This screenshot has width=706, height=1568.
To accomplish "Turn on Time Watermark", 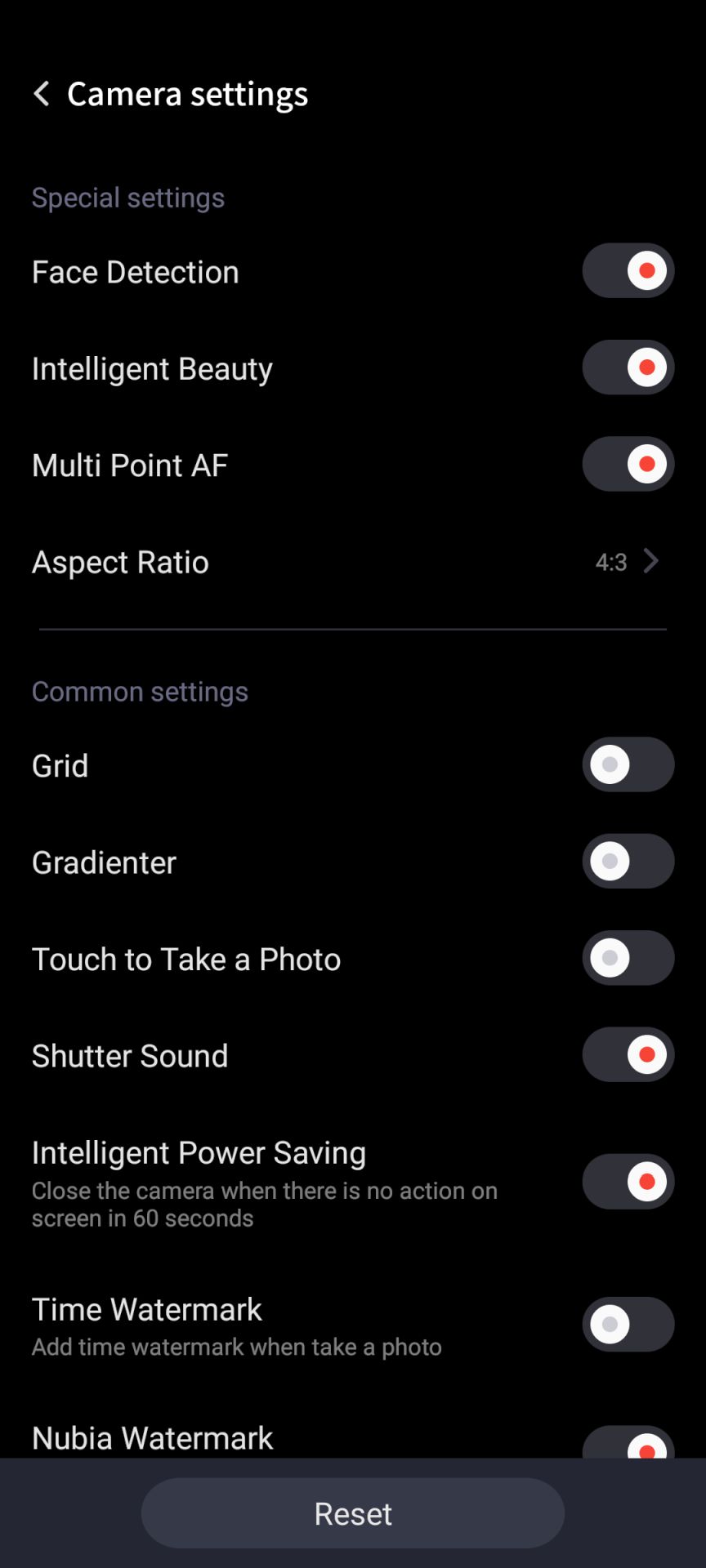I will click(x=628, y=1325).
